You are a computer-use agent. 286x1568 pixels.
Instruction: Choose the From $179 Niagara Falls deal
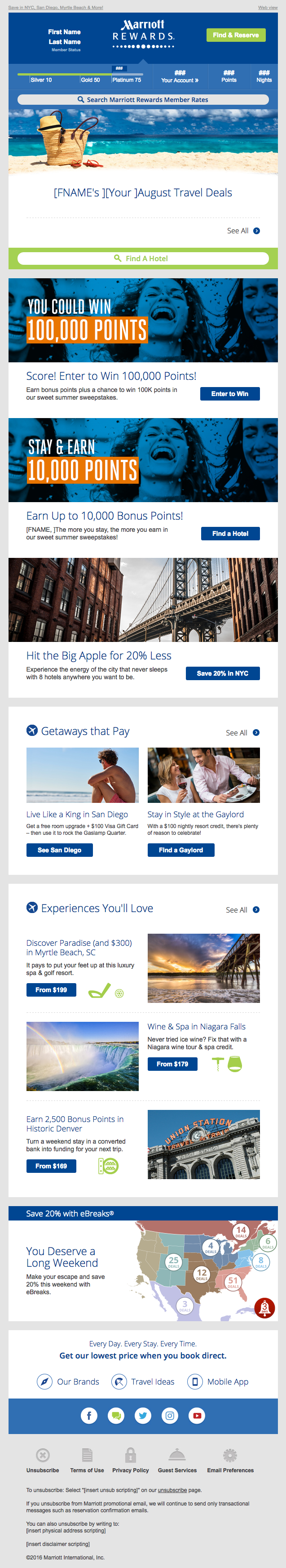coord(172,1064)
